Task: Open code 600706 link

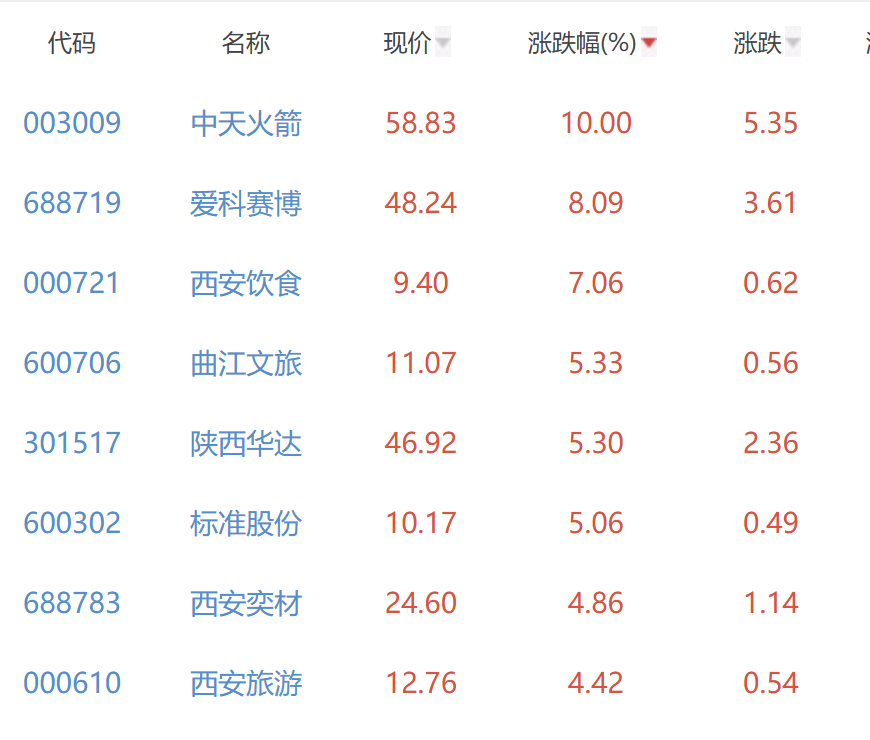Action: 72,364
